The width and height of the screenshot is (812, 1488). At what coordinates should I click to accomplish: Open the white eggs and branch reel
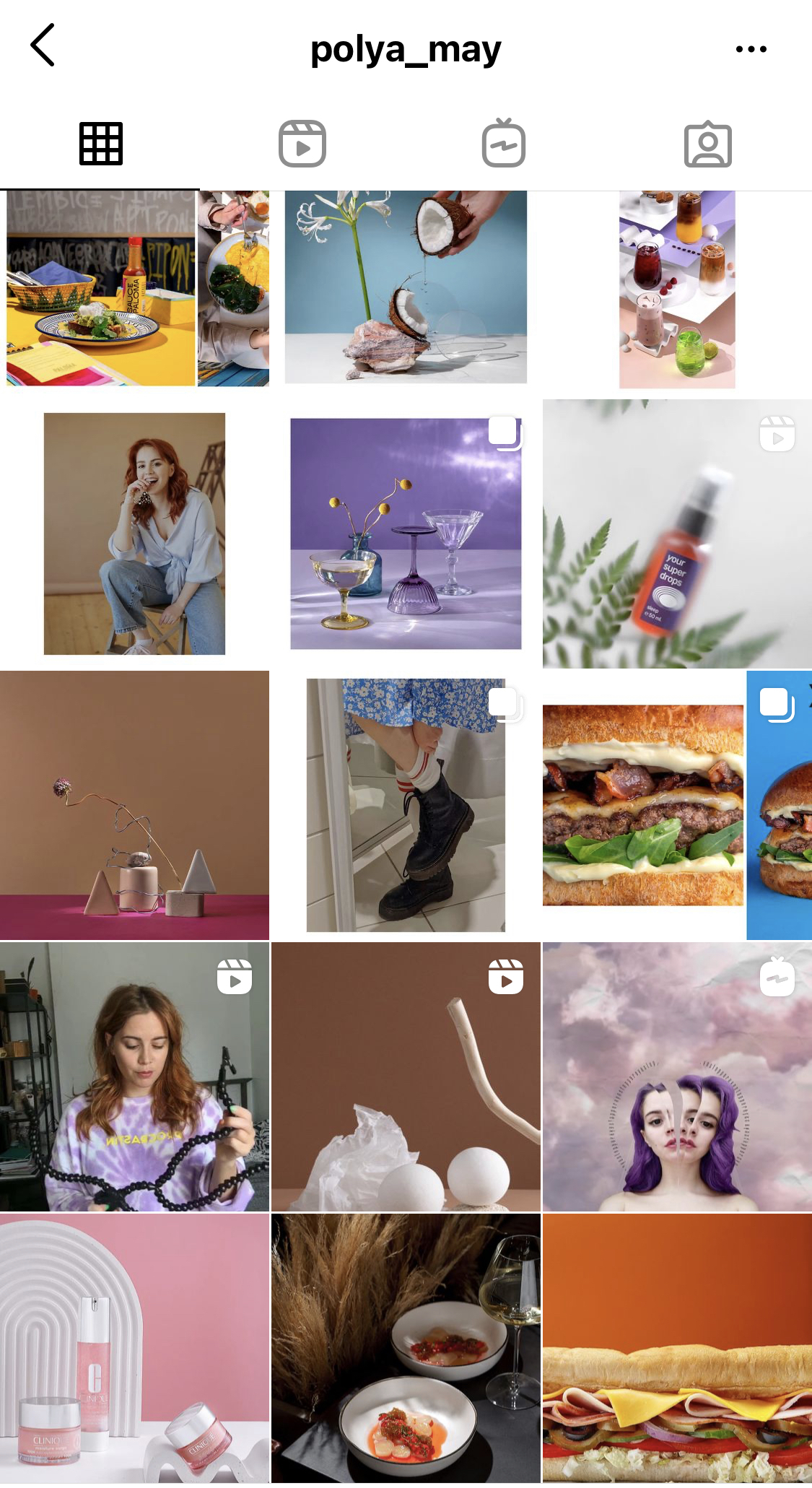[x=406, y=1076]
